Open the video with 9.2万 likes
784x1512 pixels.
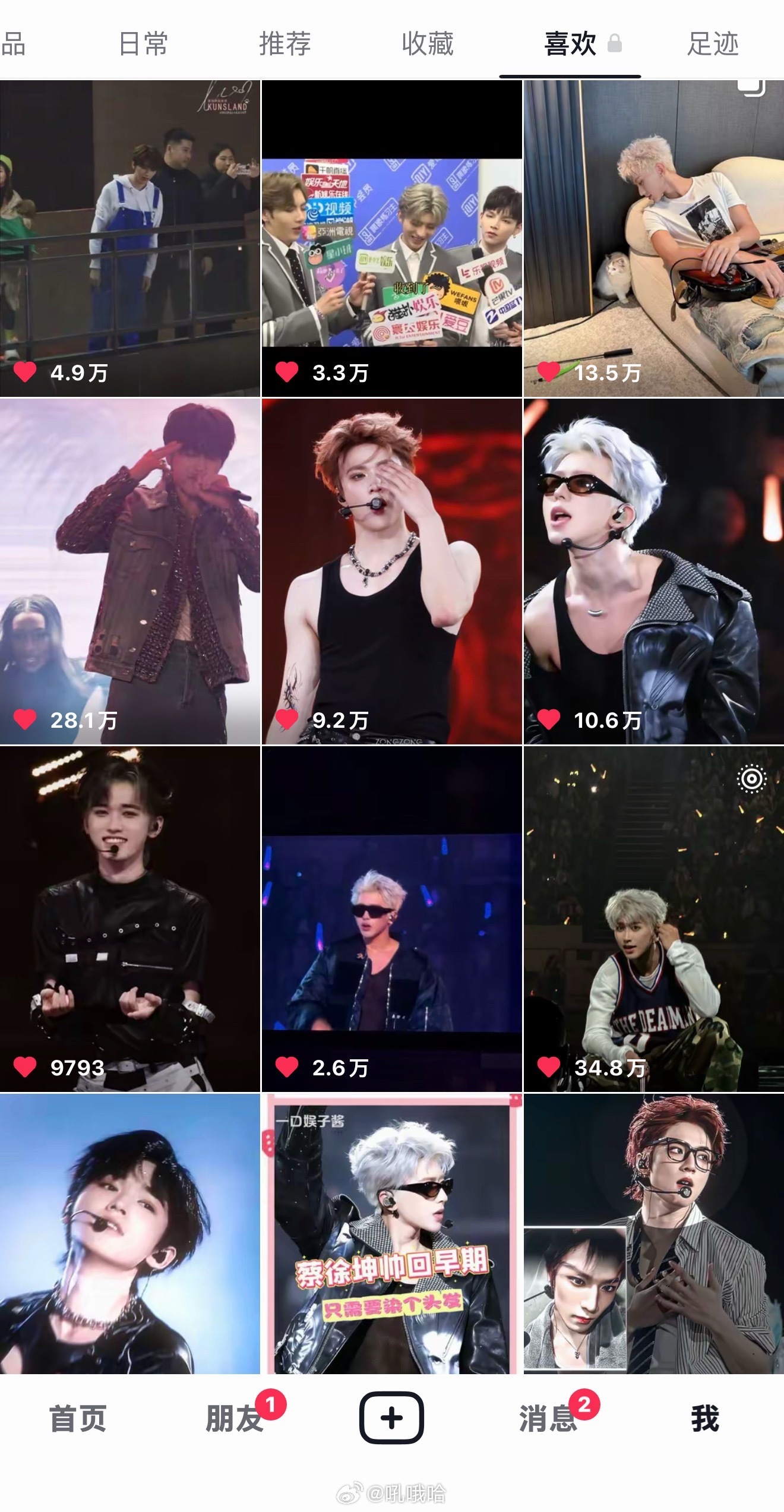point(392,572)
